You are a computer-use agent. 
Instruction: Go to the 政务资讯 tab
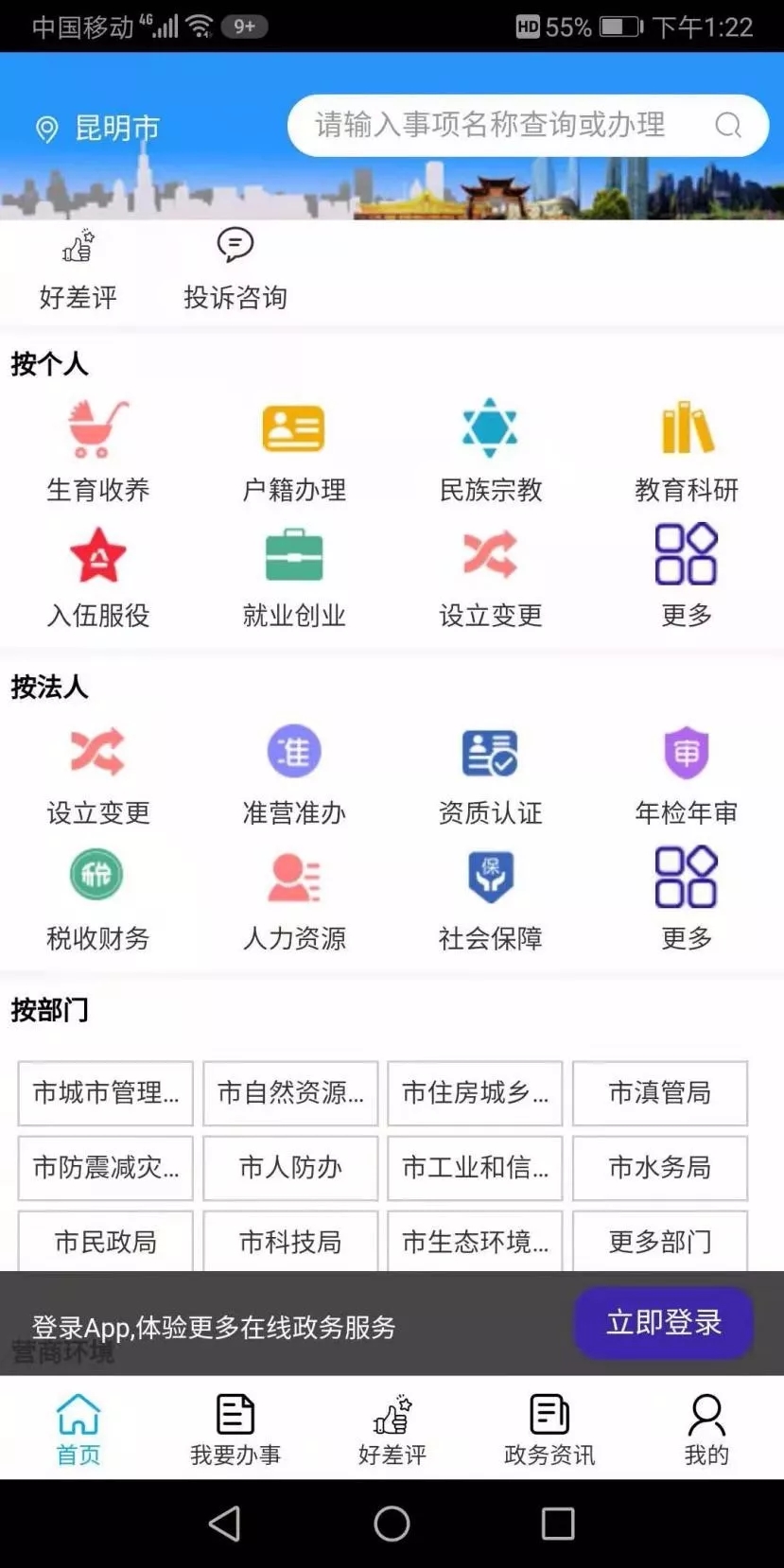549,1428
